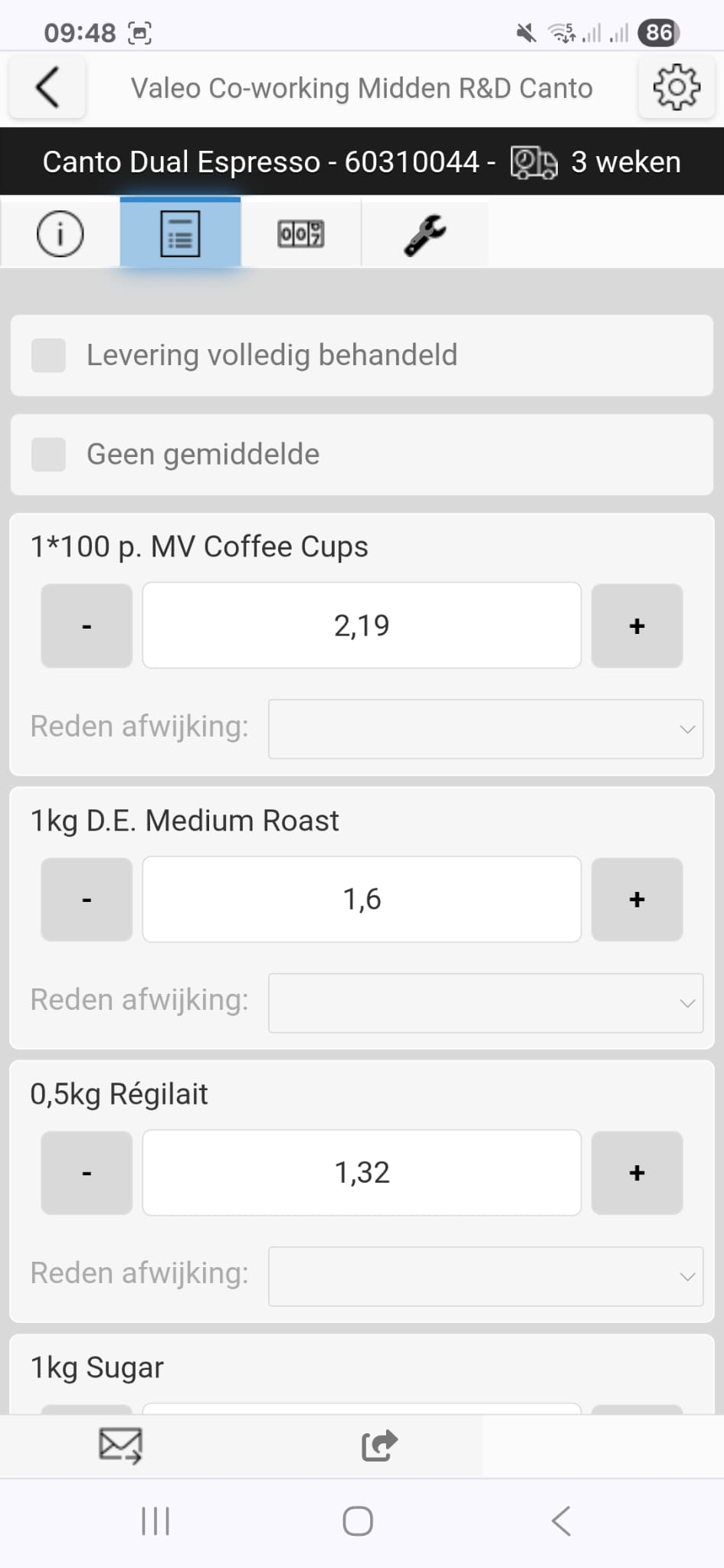Switch to the counter readings tab
724x1568 pixels.
pos(300,233)
